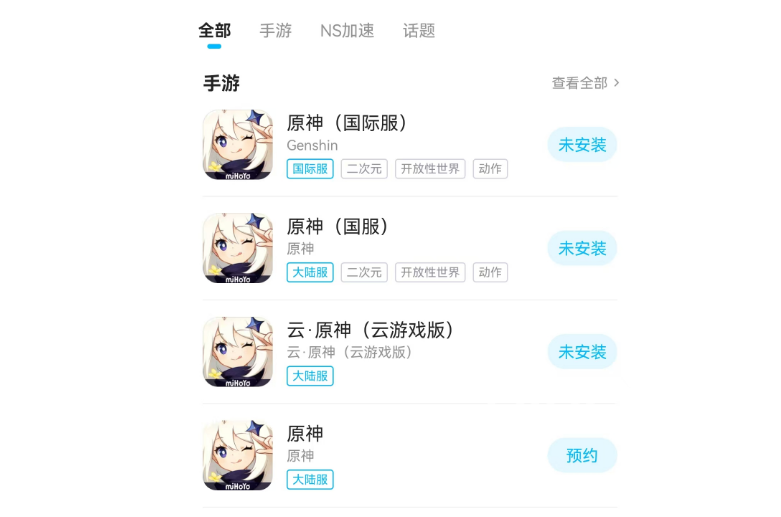Viewport: 781px width, 517px height.
Task: Select the 话题 tab
Action: pyautogui.click(x=419, y=31)
